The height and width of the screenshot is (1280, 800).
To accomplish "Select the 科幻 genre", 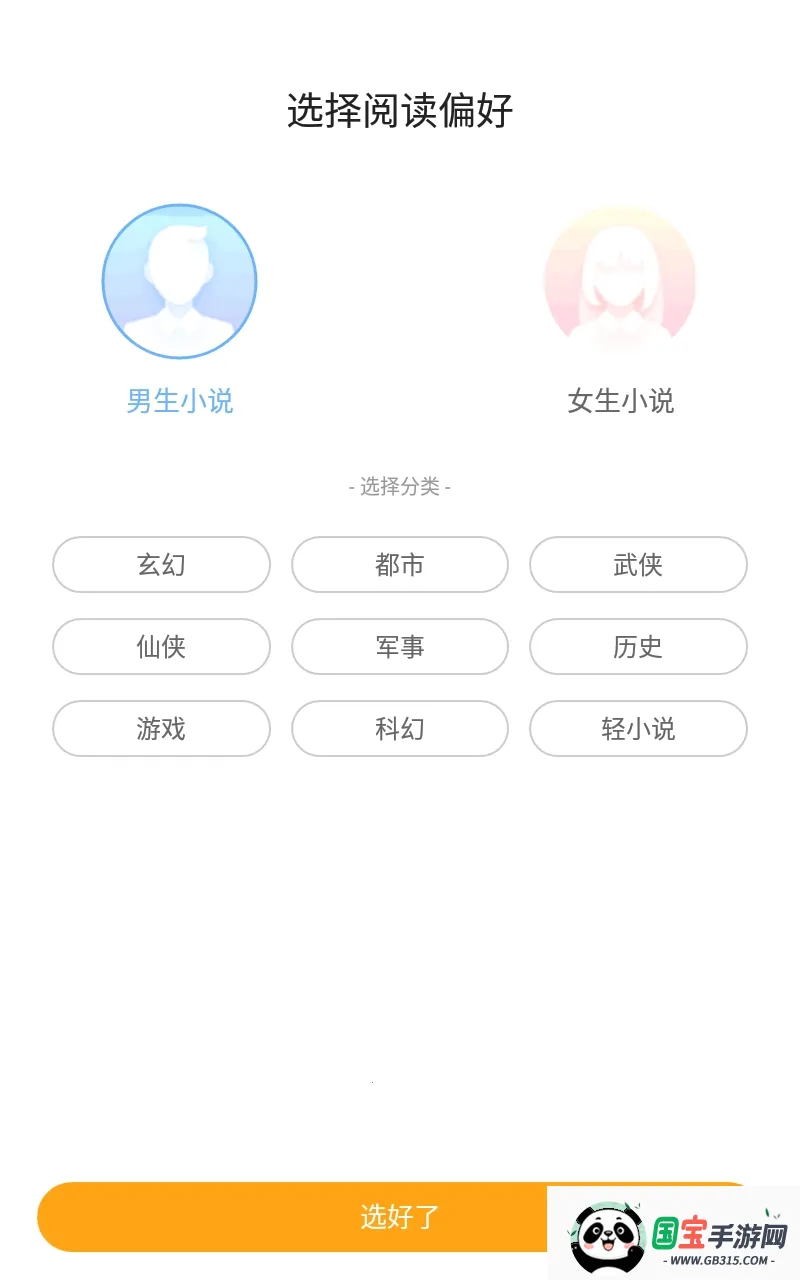I will [x=399, y=729].
